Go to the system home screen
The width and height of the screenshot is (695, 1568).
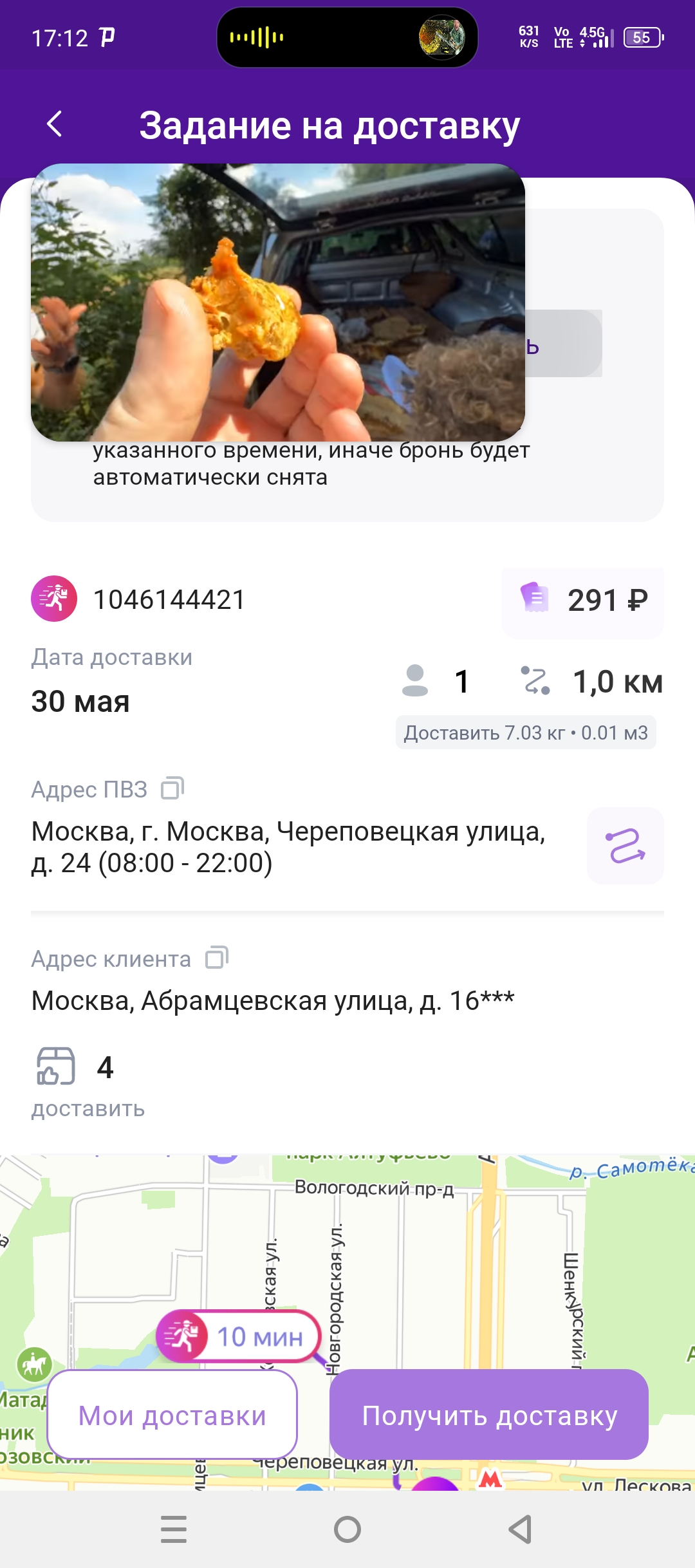click(x=347, y=1529)
